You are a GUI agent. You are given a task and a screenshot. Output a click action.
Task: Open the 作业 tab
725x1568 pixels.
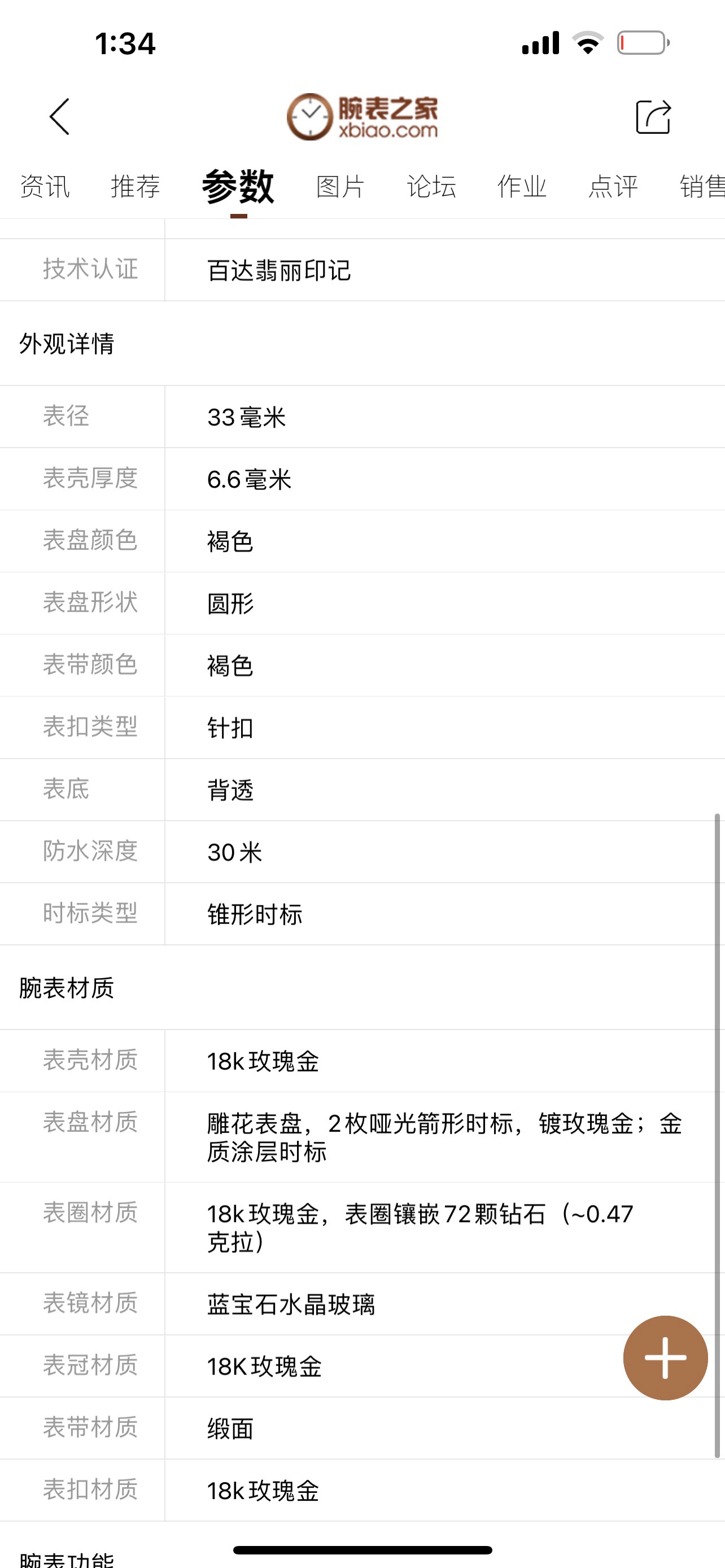click(522, 186)
